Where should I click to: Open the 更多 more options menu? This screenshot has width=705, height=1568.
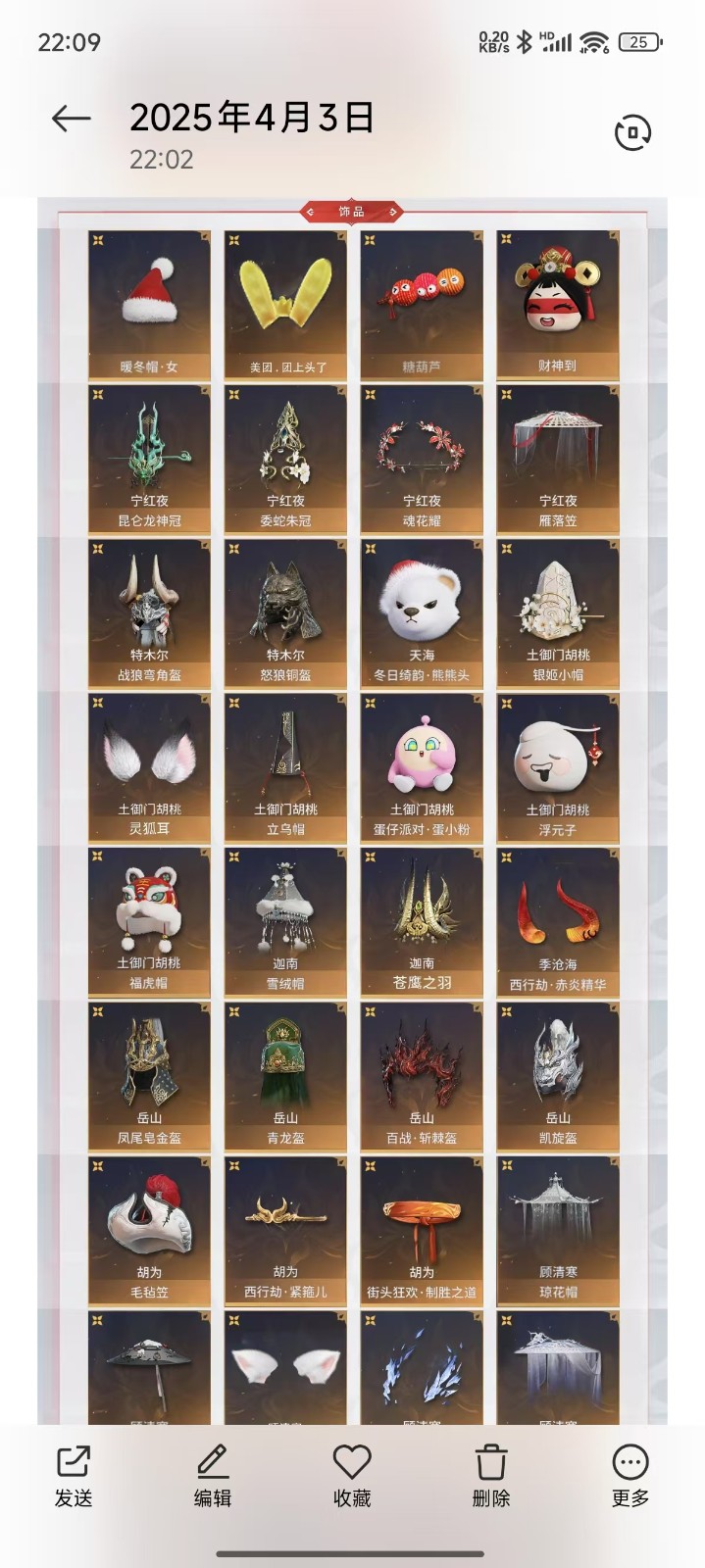[630, 1476]
